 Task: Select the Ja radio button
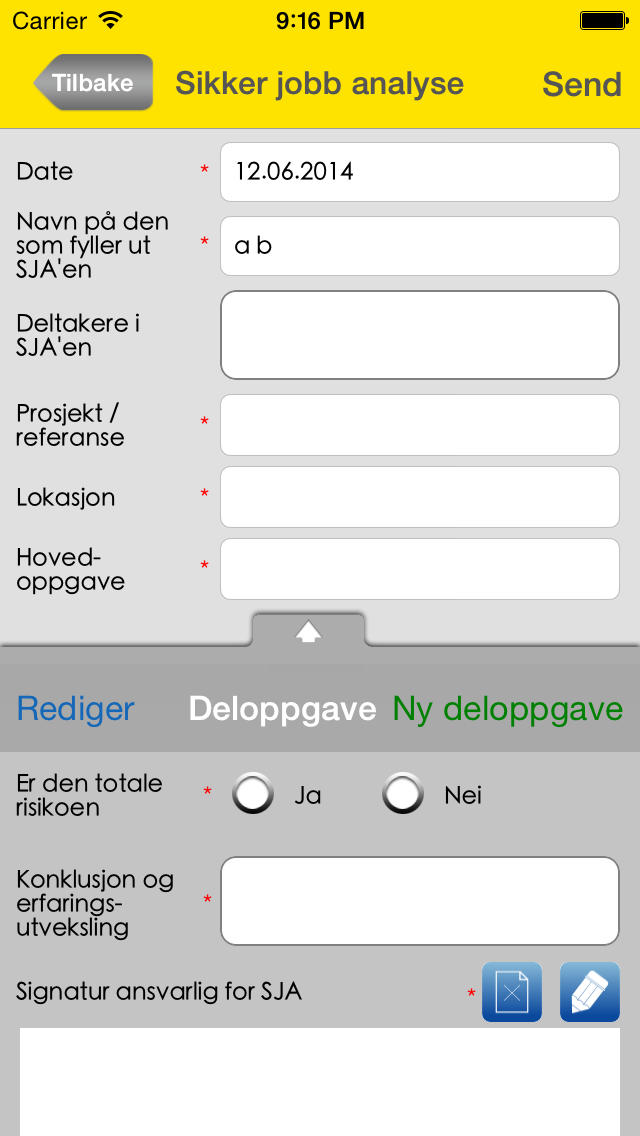(253, 794)
